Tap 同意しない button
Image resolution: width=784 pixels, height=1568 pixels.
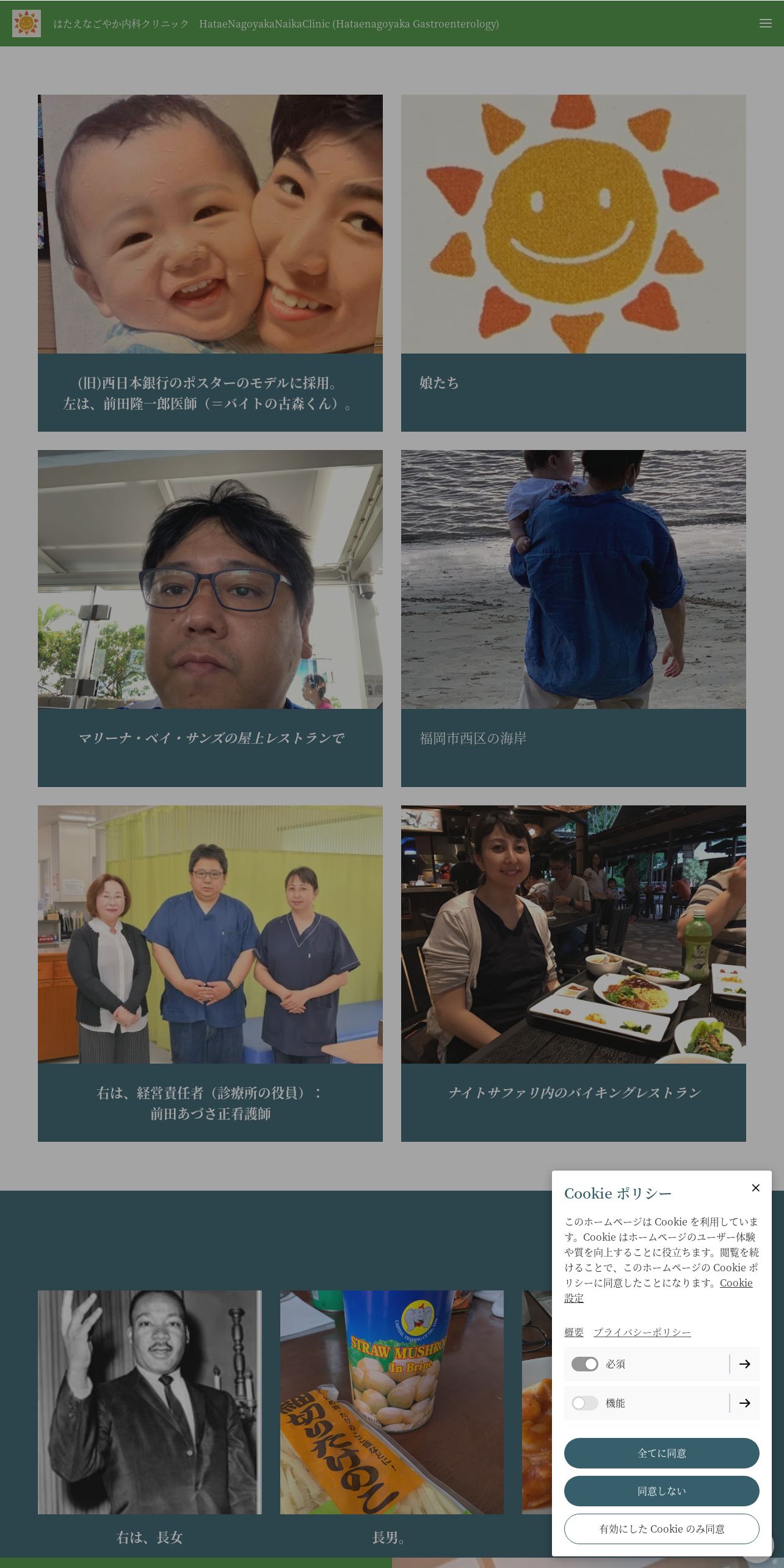pos(661,1491)
